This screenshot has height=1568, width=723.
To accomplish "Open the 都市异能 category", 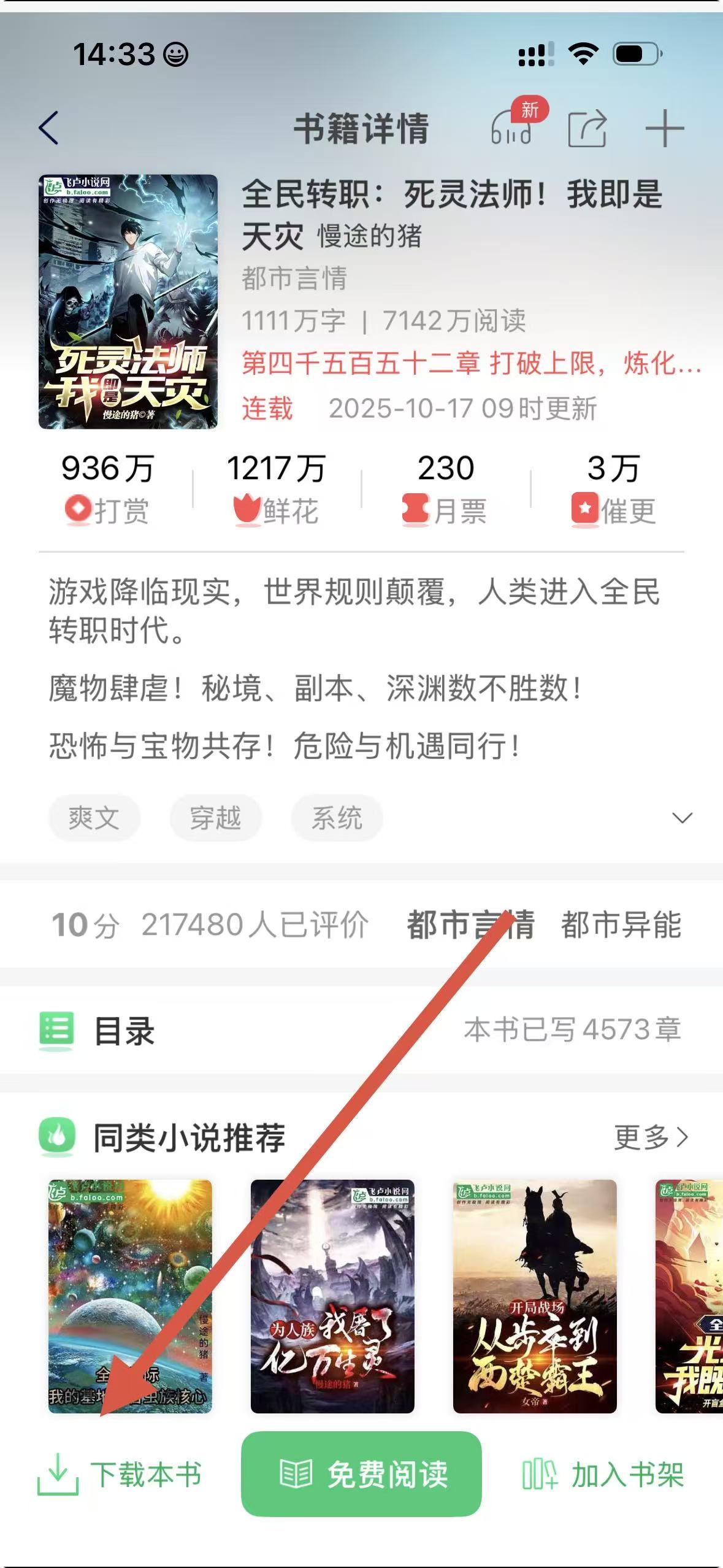I will (x=621, y=924).
